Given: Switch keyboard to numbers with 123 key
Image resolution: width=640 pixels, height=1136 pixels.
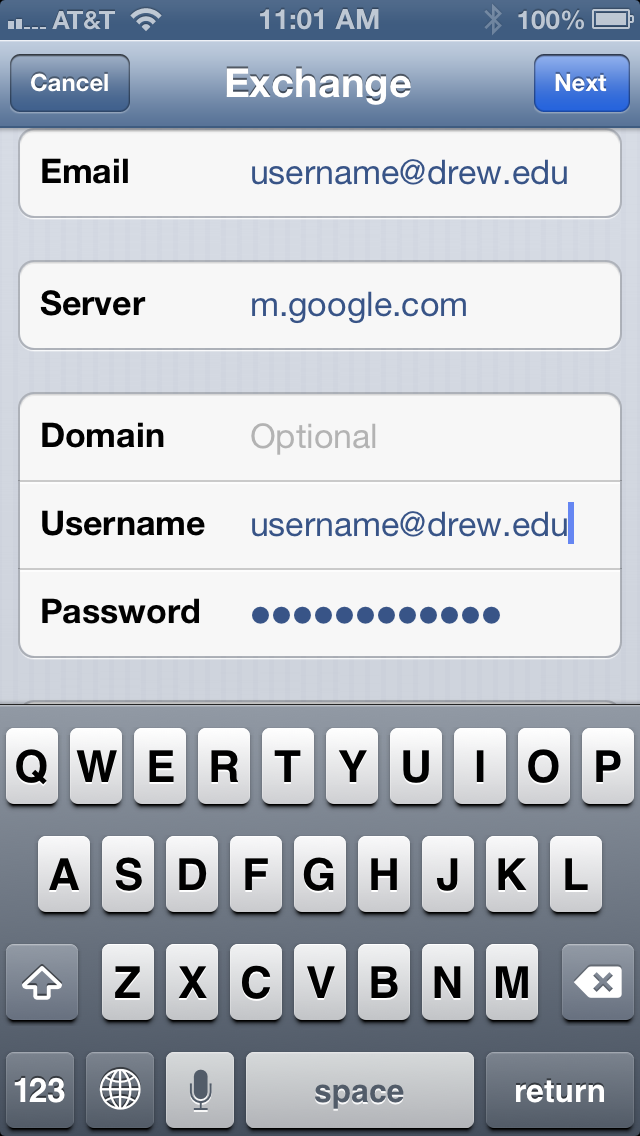Looking at the screenshot, I should point(40,1090).
